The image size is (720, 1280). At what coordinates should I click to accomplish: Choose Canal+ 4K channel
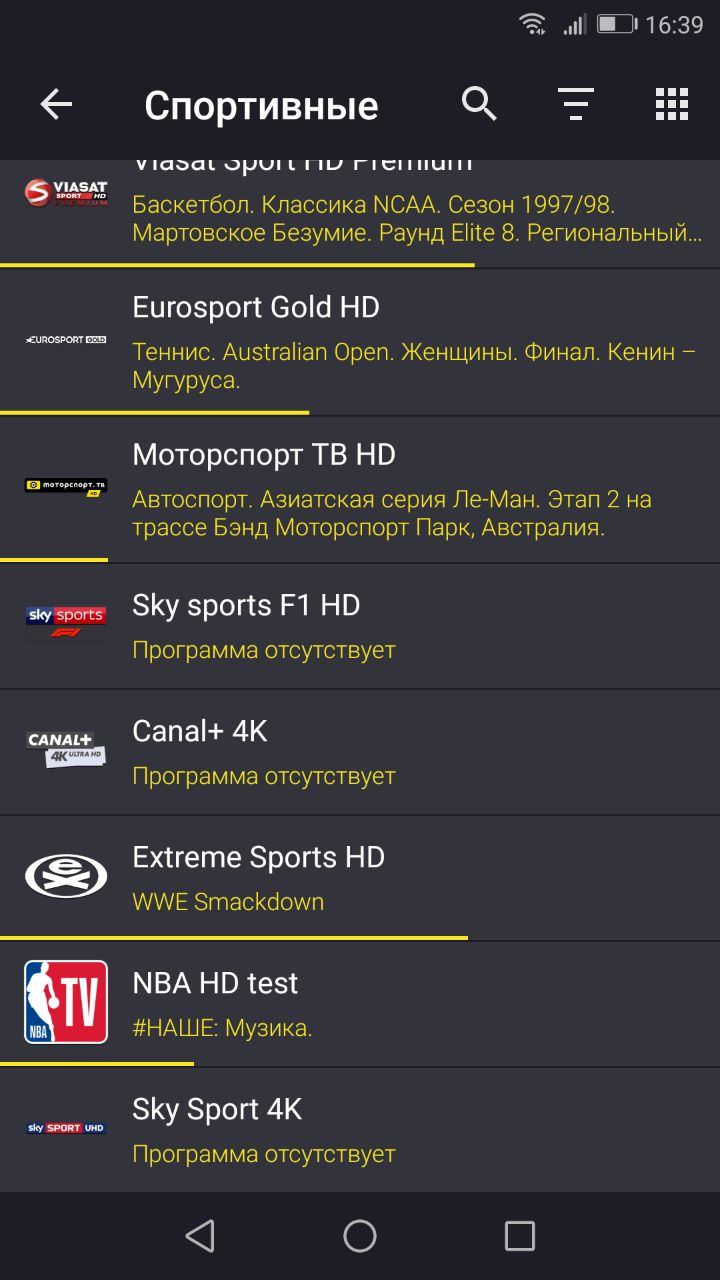(x=360, y=752)
